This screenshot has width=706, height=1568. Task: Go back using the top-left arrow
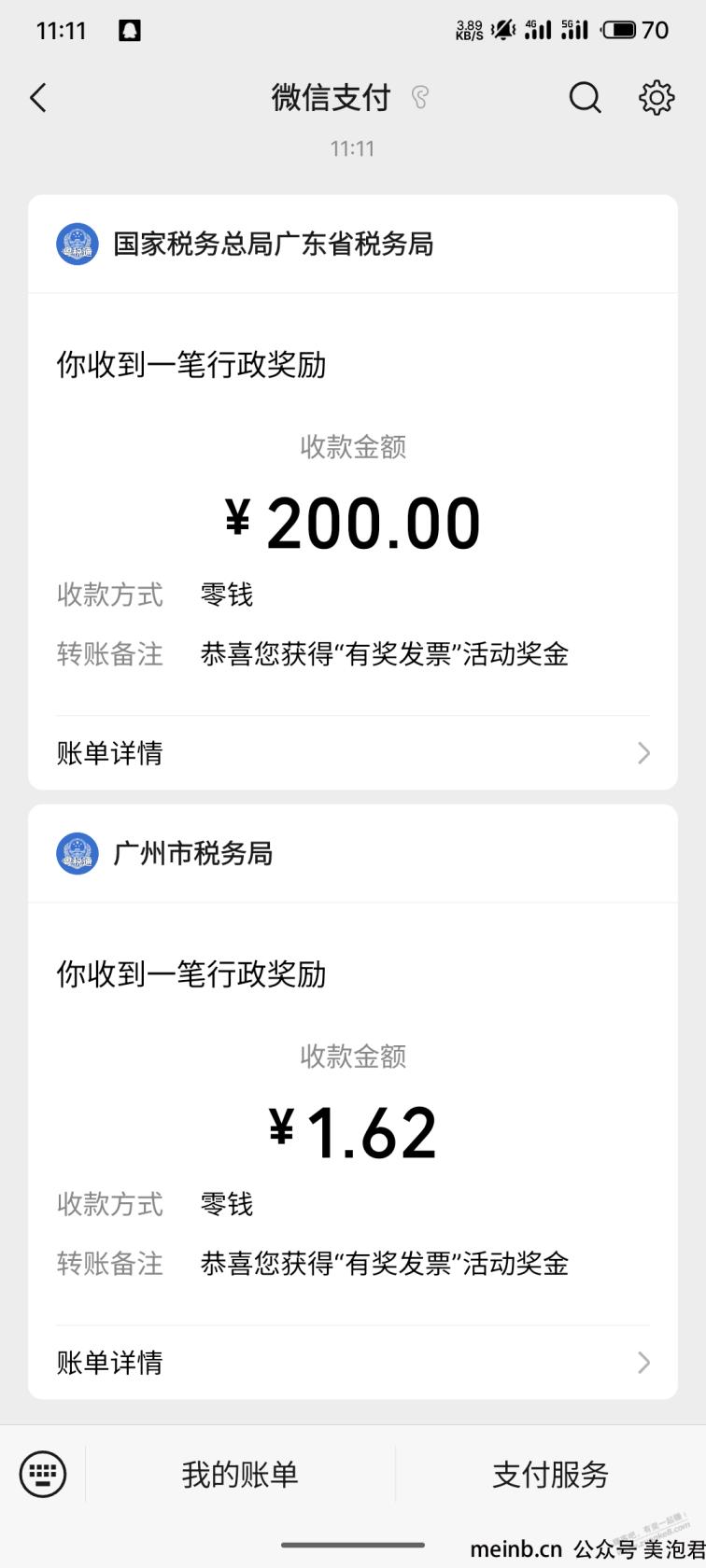coord(38,97)
